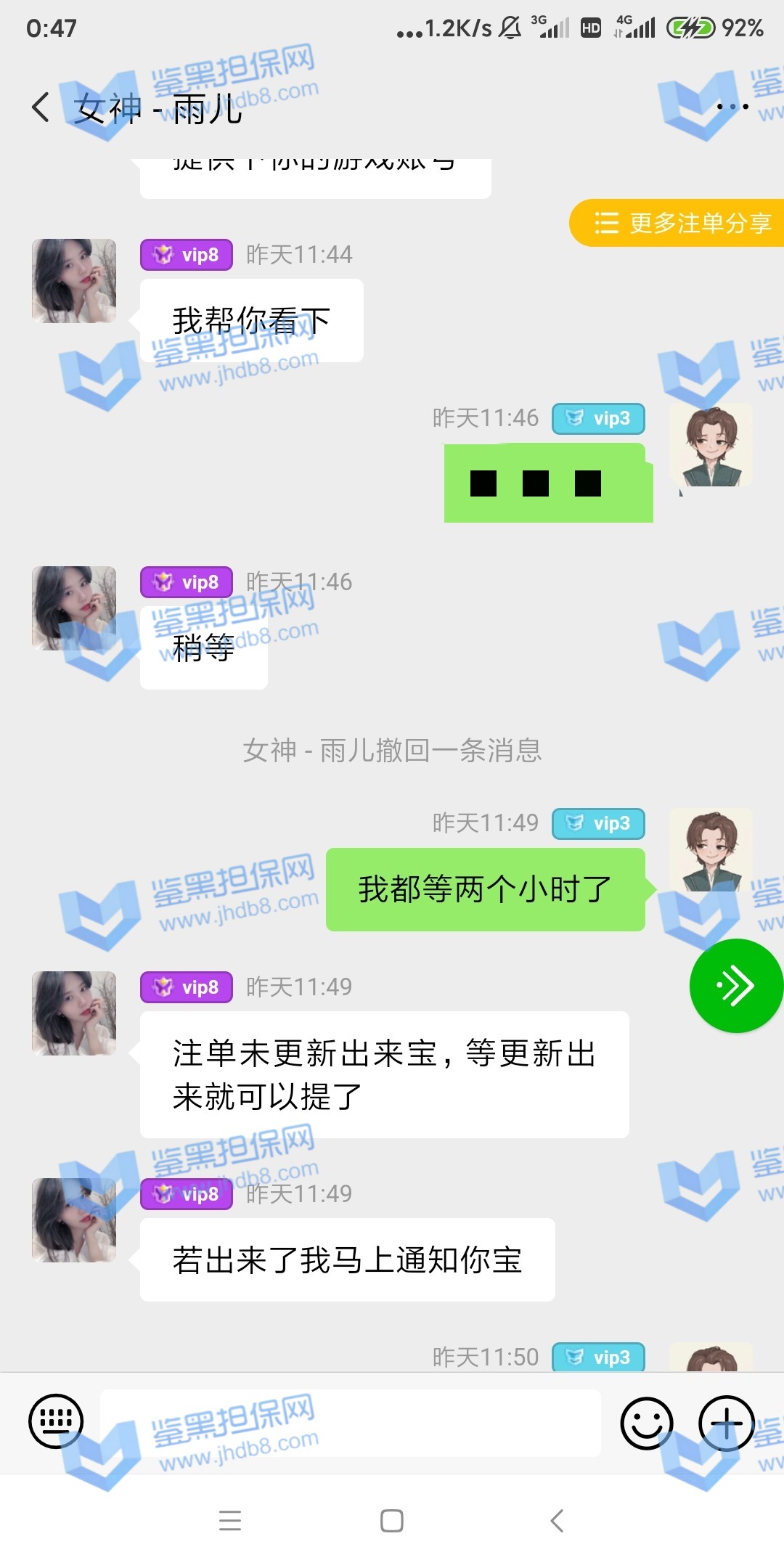Tap the green double-arrow floating button
Screen dimensions: 784x1568
[x=735, y=985]
